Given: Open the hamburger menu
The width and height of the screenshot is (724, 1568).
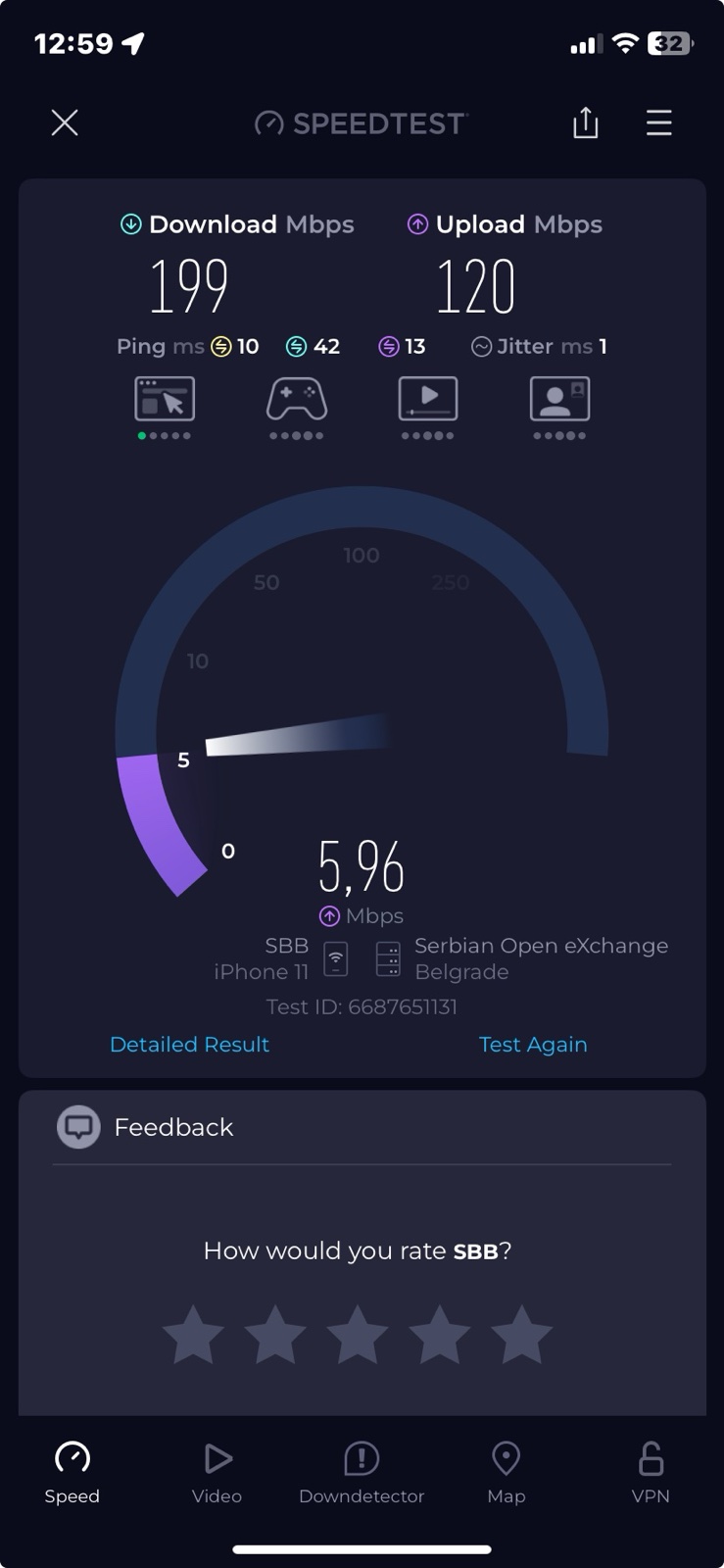Looking at the screenshot, I should point(658,122).
